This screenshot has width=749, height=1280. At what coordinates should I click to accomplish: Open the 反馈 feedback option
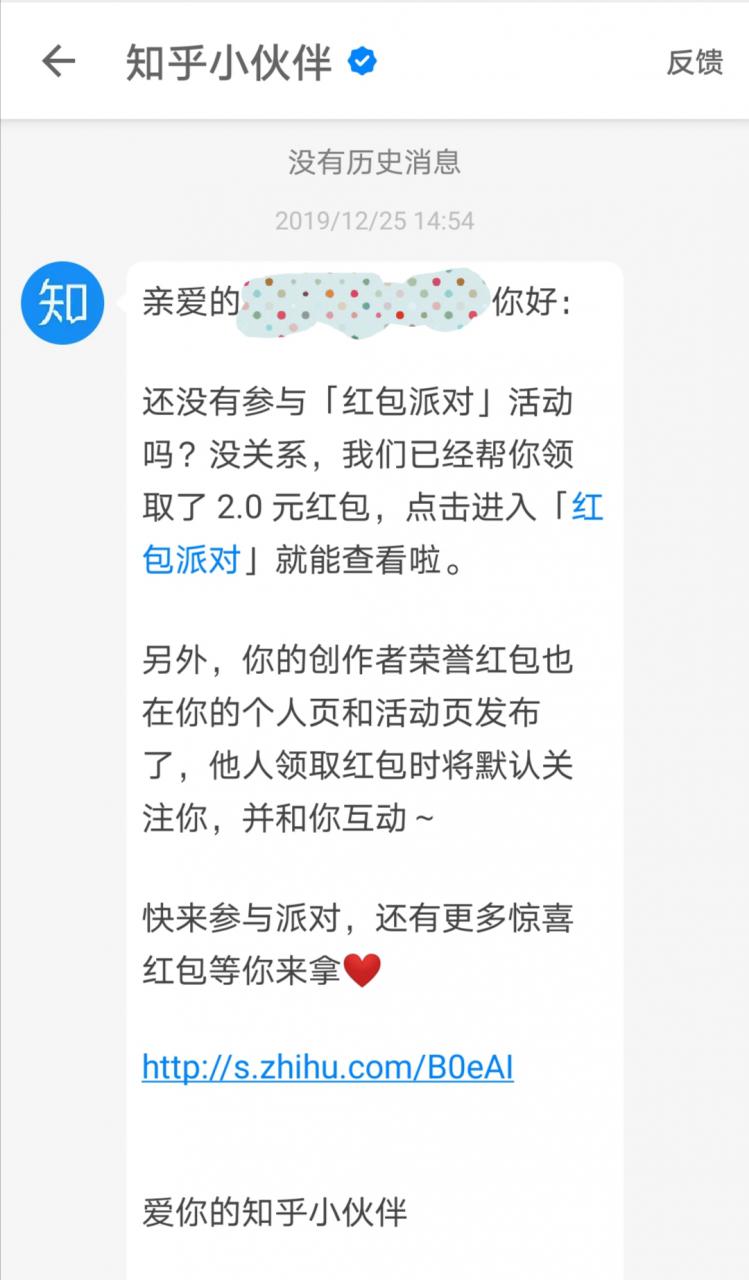694,62
